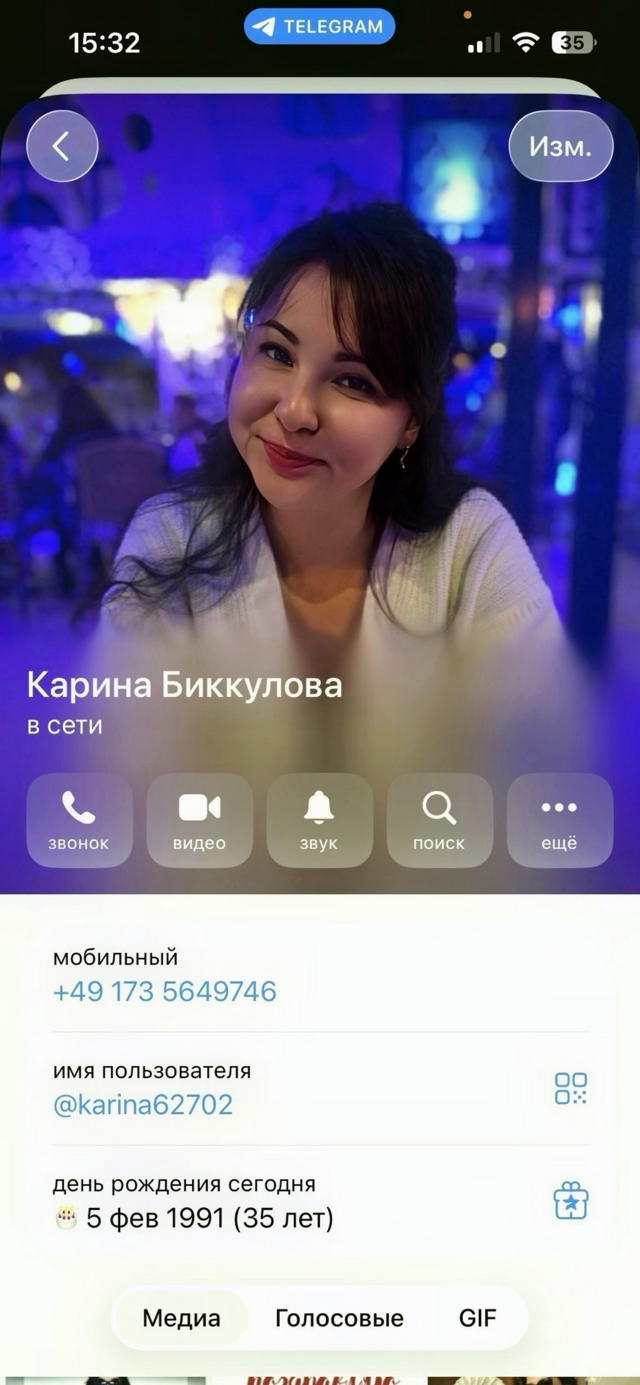Start a video call with видео
This screenshot has height=1385, width=640.
pyautogui.click(x=199, y=820)
